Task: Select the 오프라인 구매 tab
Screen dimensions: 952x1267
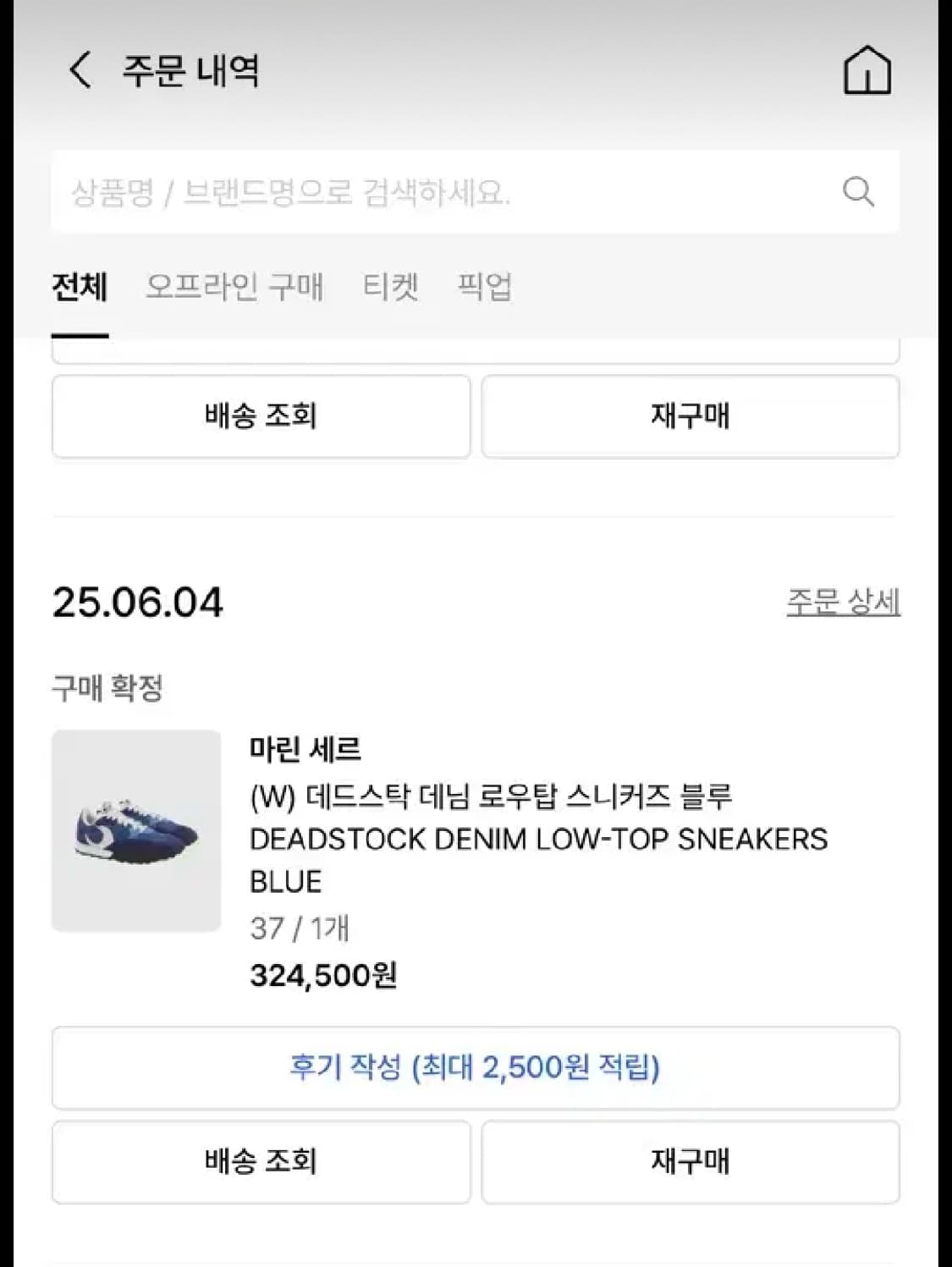Action: [235, 288]
